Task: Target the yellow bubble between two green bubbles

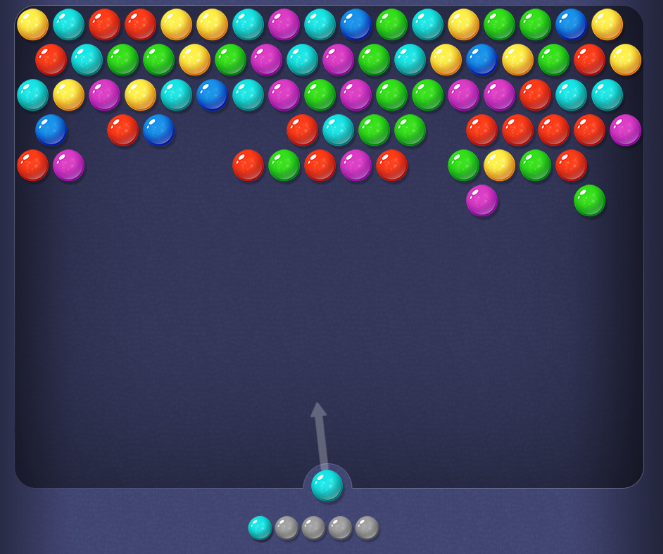Action: pos(499,165)
